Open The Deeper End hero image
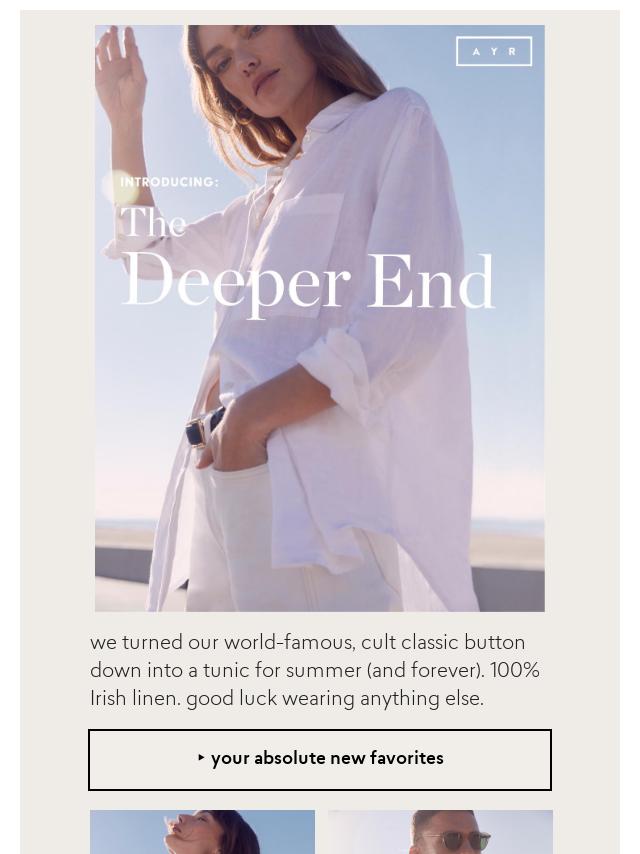Image resolution: width=640 pixels, height=854 pixels. click(320, 318)
